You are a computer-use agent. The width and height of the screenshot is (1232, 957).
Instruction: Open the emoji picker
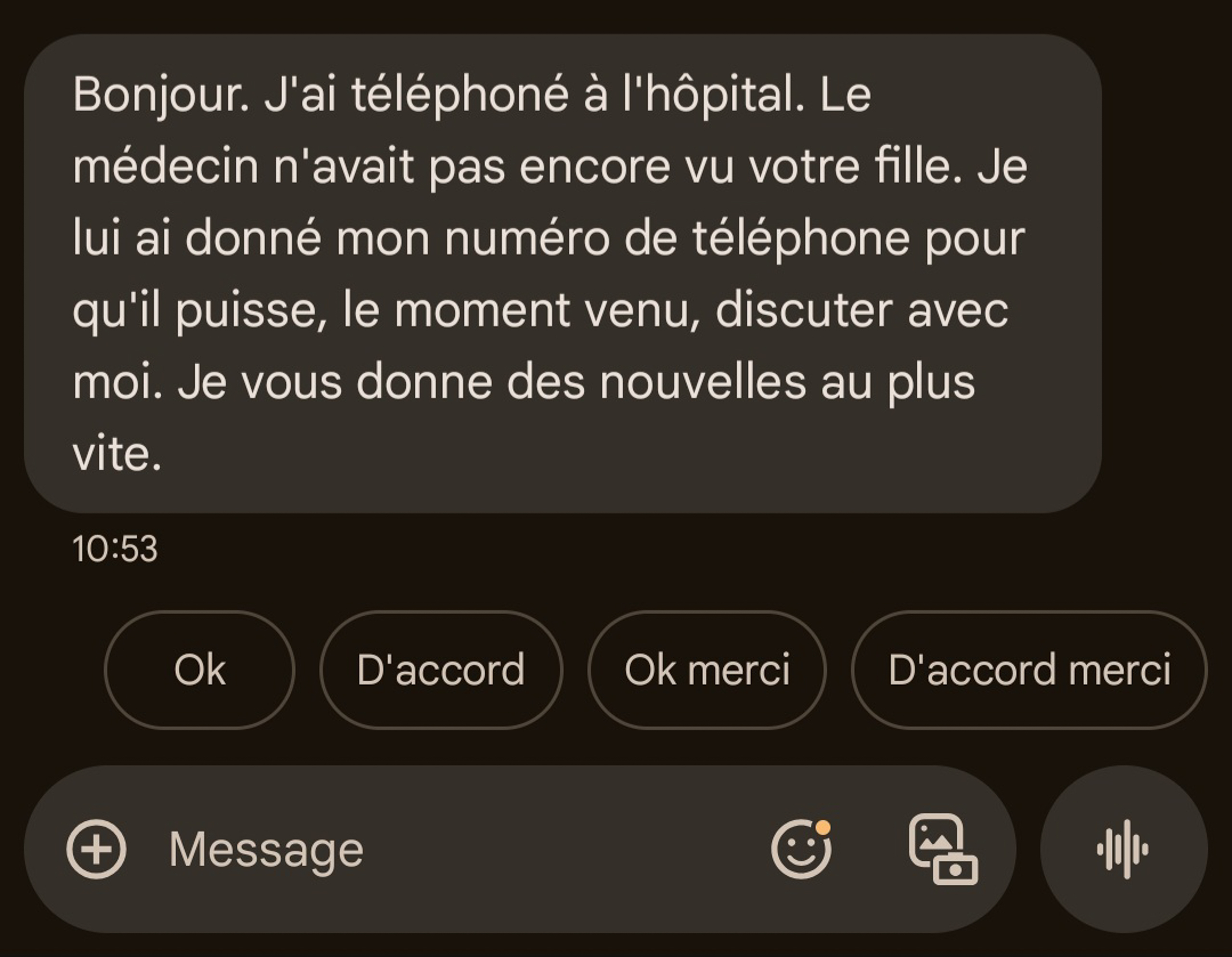click(x=801, y=849)
